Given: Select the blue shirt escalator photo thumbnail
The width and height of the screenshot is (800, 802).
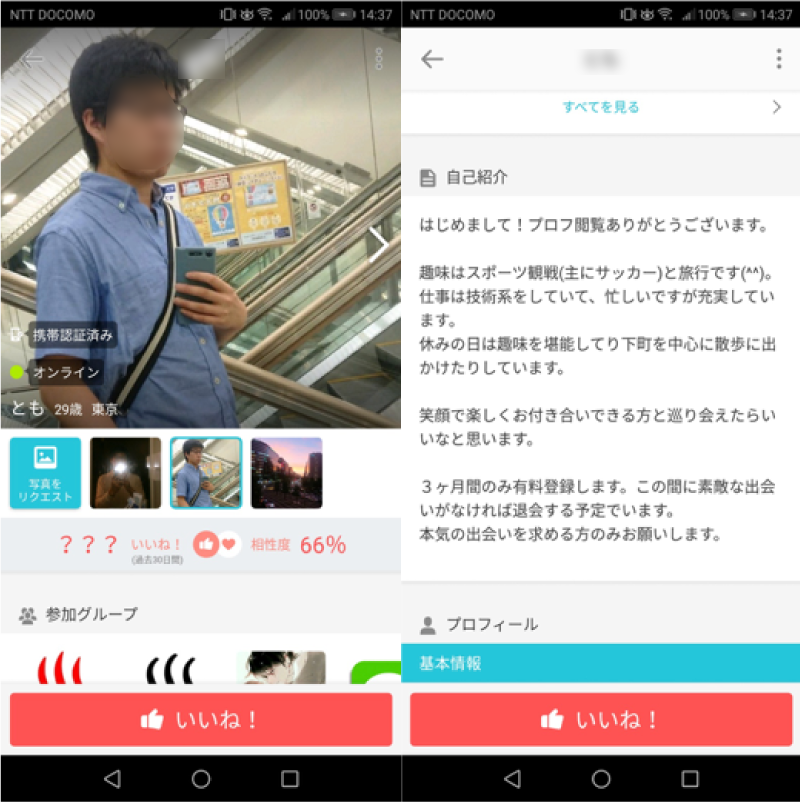Looking at the screenshot, I should (x=205, y=473).
